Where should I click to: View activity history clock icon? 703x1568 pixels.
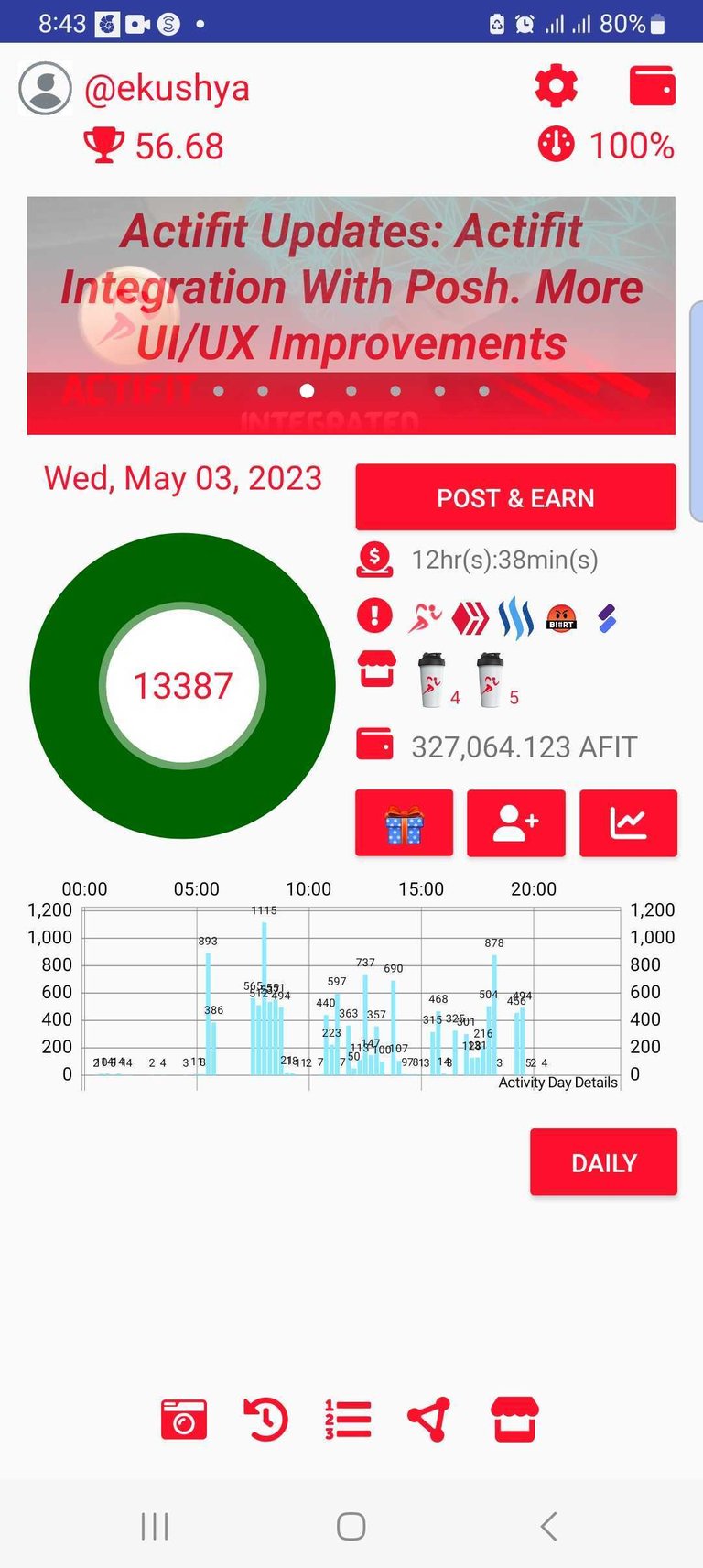point(265,1420)
